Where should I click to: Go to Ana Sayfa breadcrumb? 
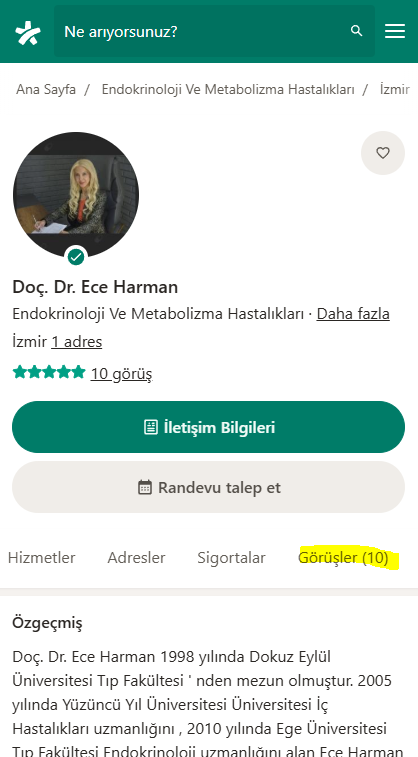pos(46,89)
